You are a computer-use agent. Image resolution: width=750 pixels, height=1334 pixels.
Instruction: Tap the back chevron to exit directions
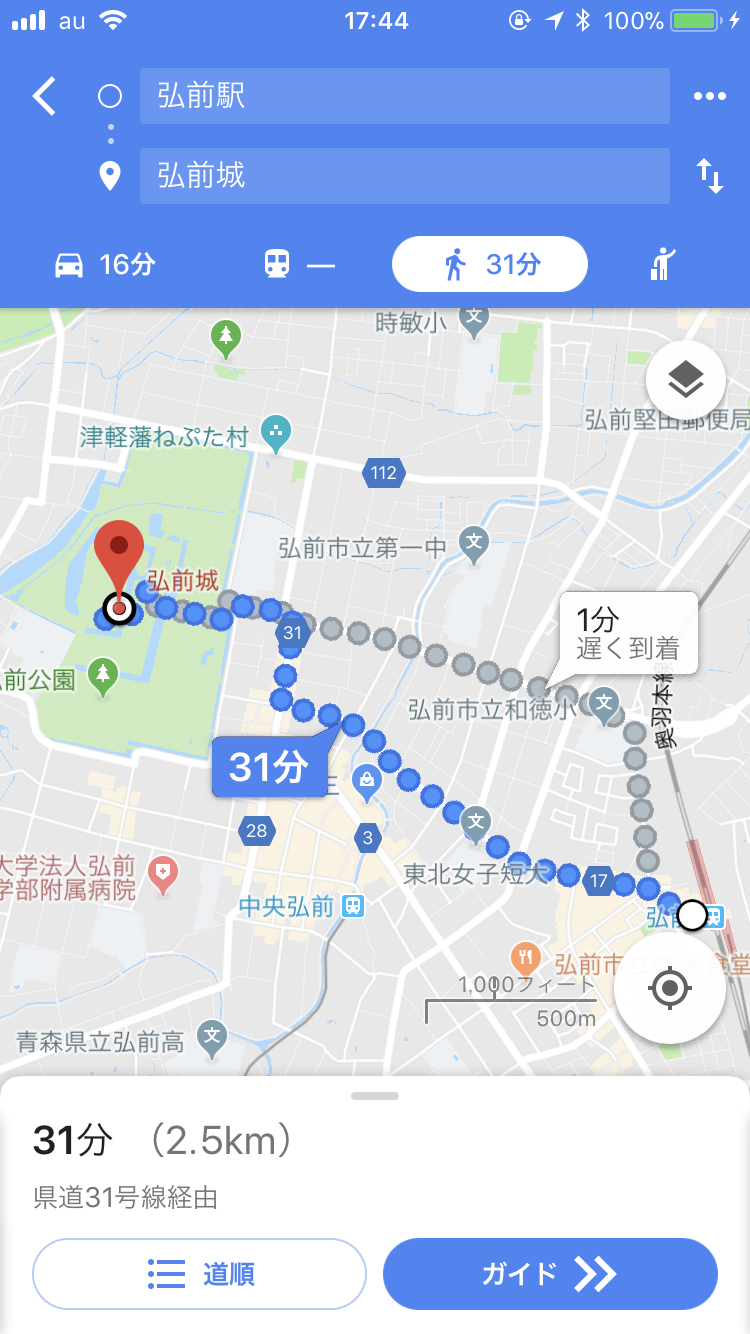41,95
